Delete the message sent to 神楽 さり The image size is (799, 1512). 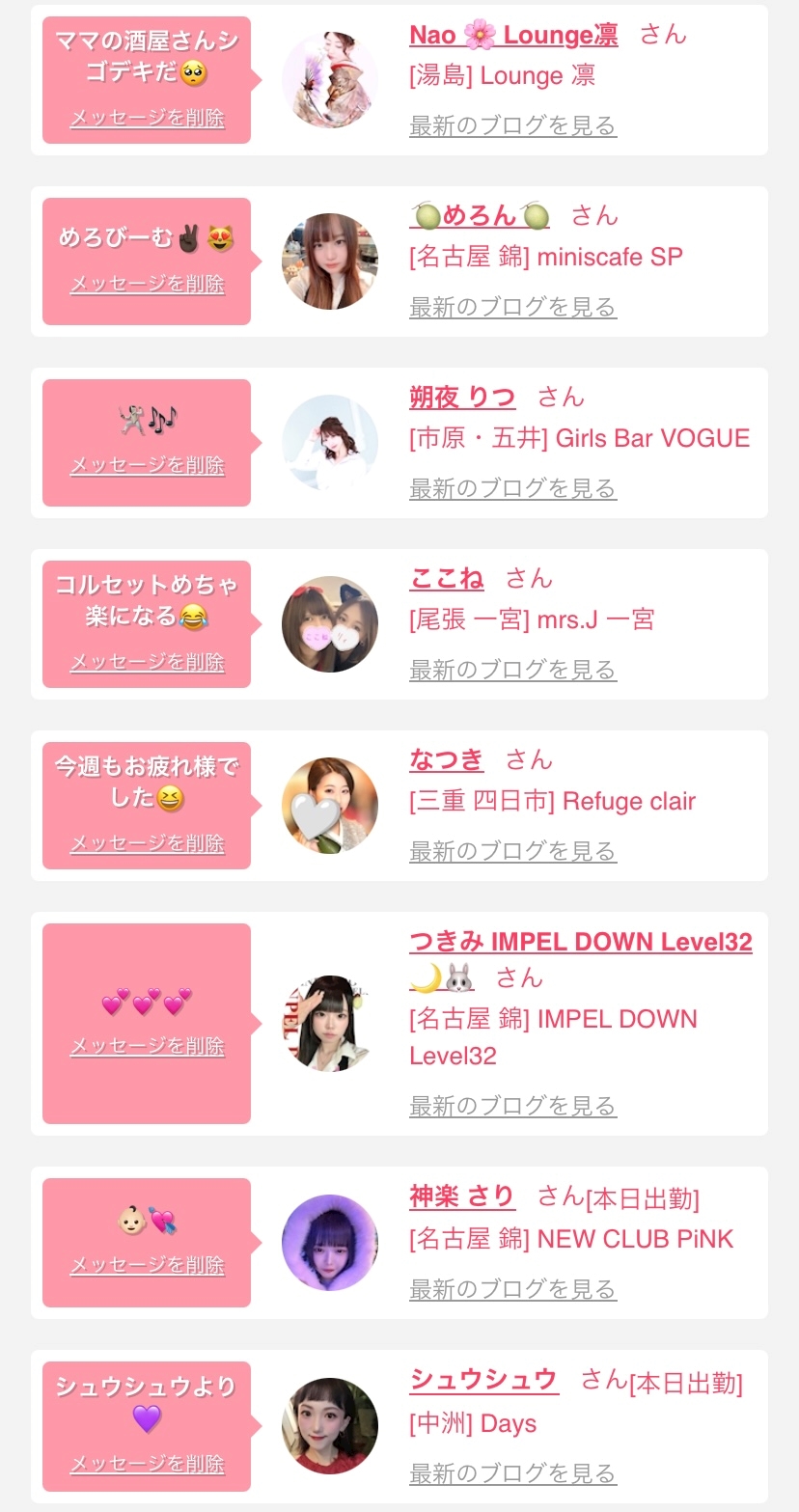pos(148,1266)
